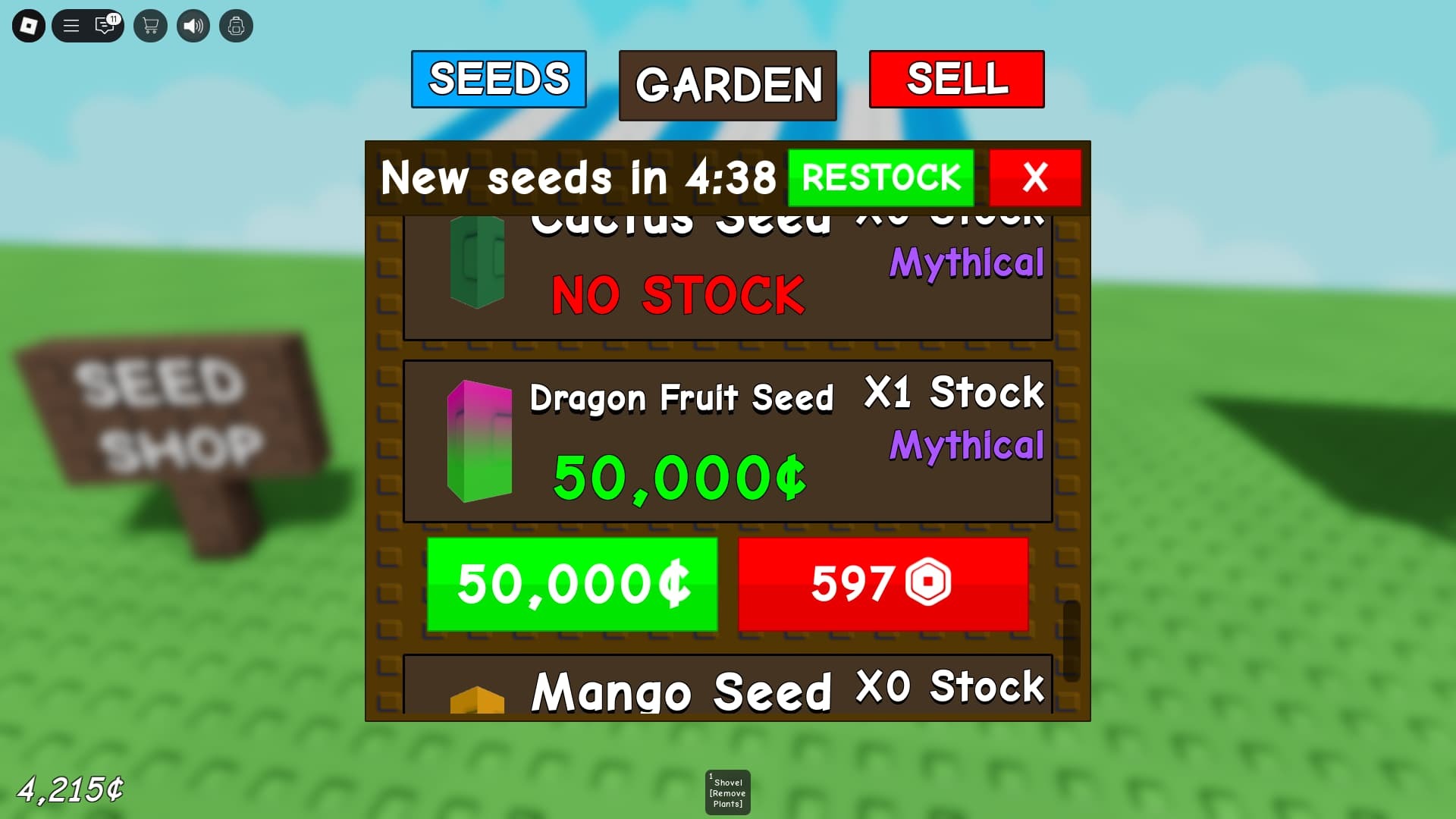The width and height of the screenshot is (1456, 819).
Task: Select the Mango Seed card
Action: click(x=727, y=686)
